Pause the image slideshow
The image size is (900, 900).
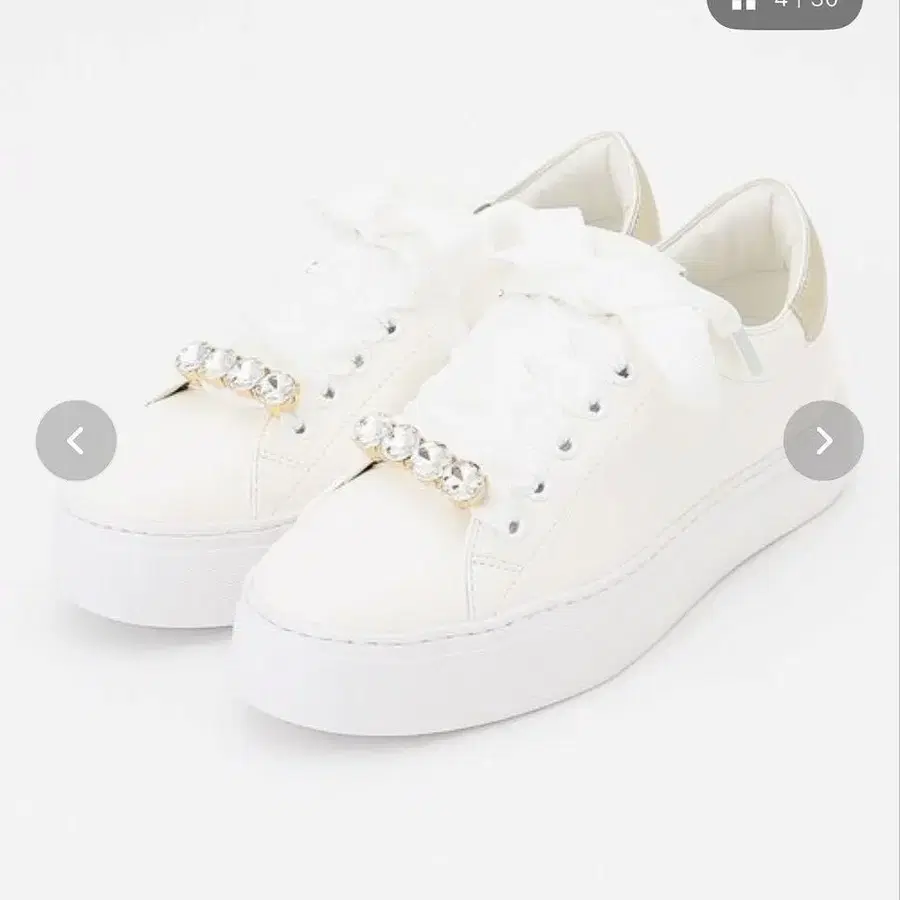coord(745,4)
